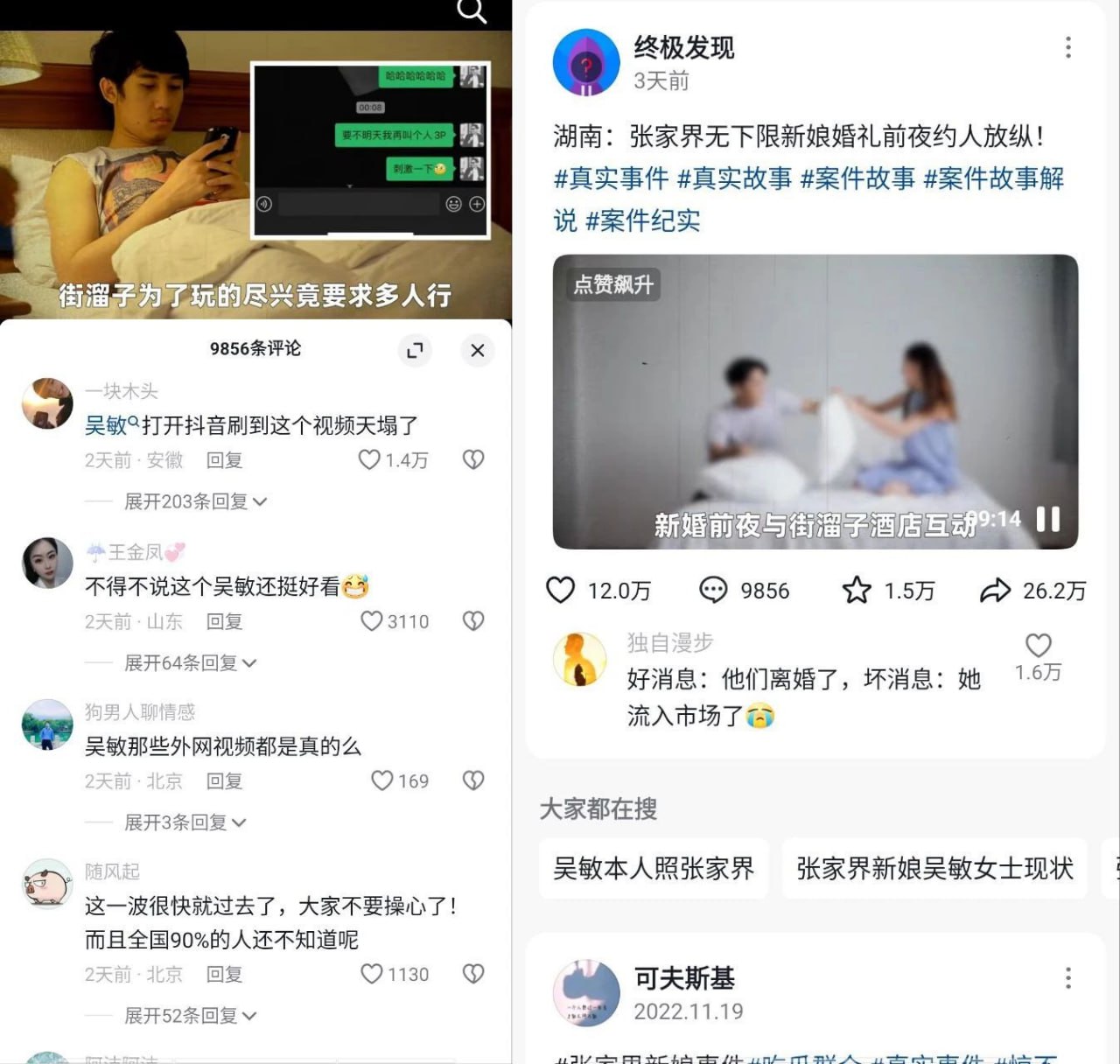This screenshot has width=1120, height=1064.
Task: Favorite the post using the star icon
Action: tap(857, 591)
